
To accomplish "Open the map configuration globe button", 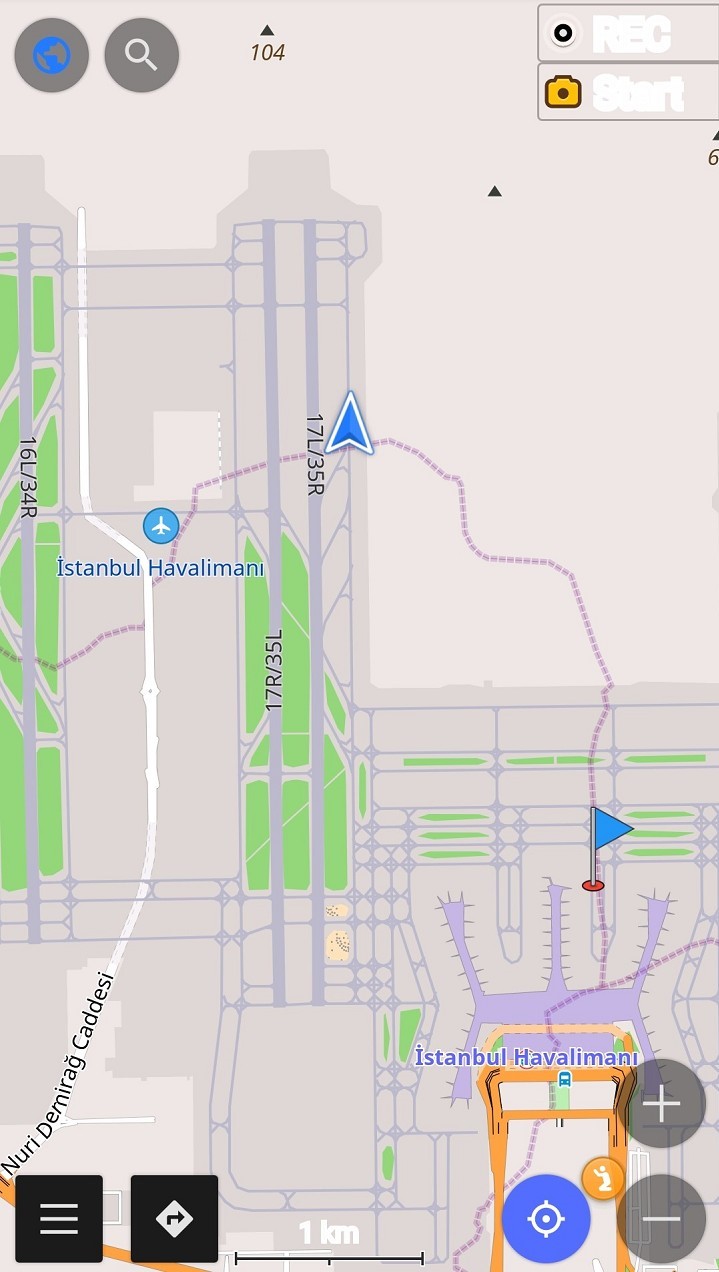I will [x=51, y=55].
